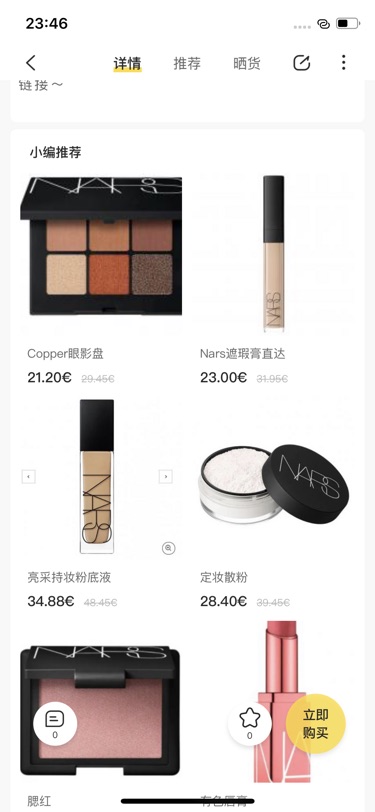Open the 定妆散粉 product card

click(273, 503)
